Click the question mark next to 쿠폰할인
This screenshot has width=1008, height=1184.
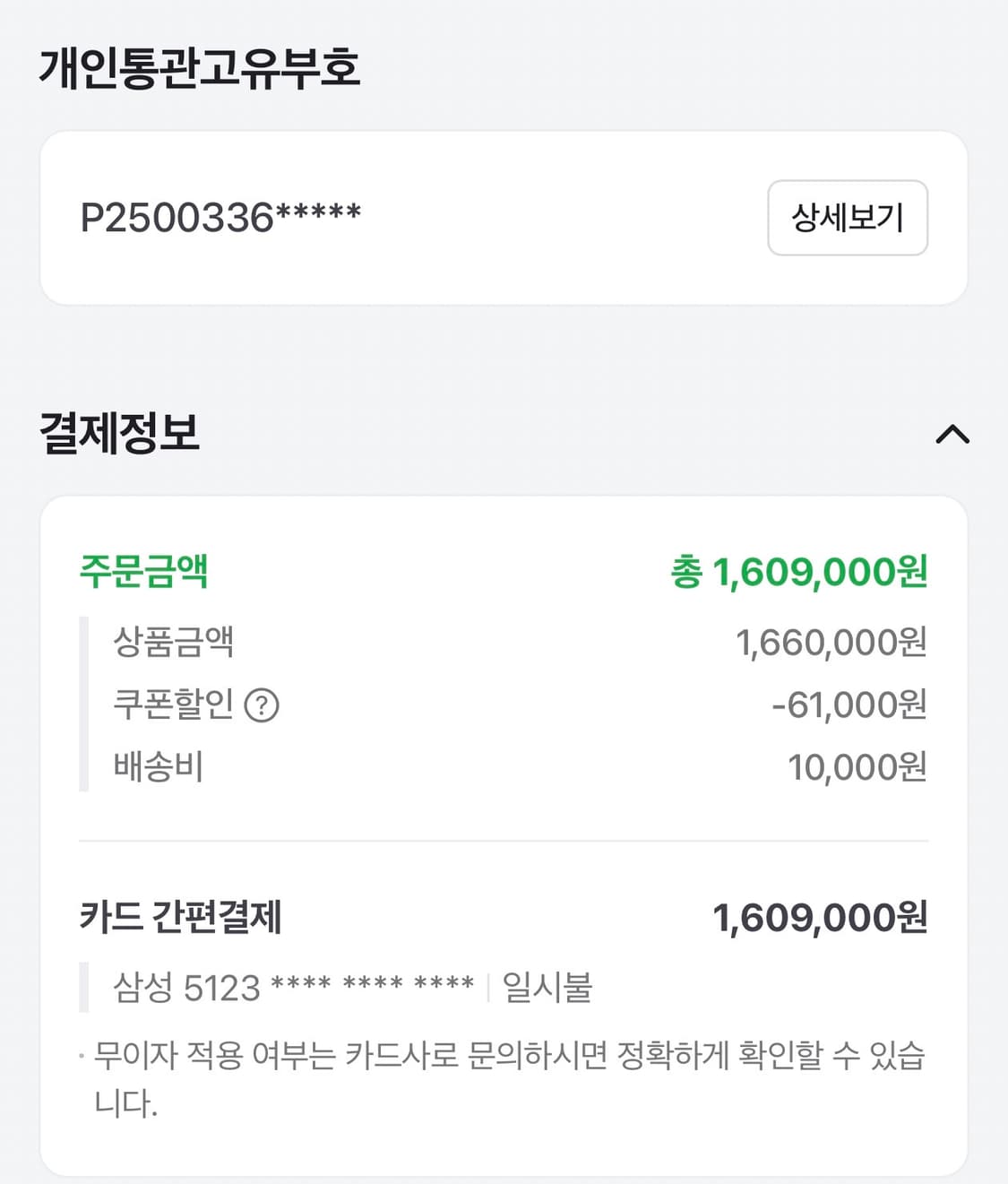click(264, 706)
